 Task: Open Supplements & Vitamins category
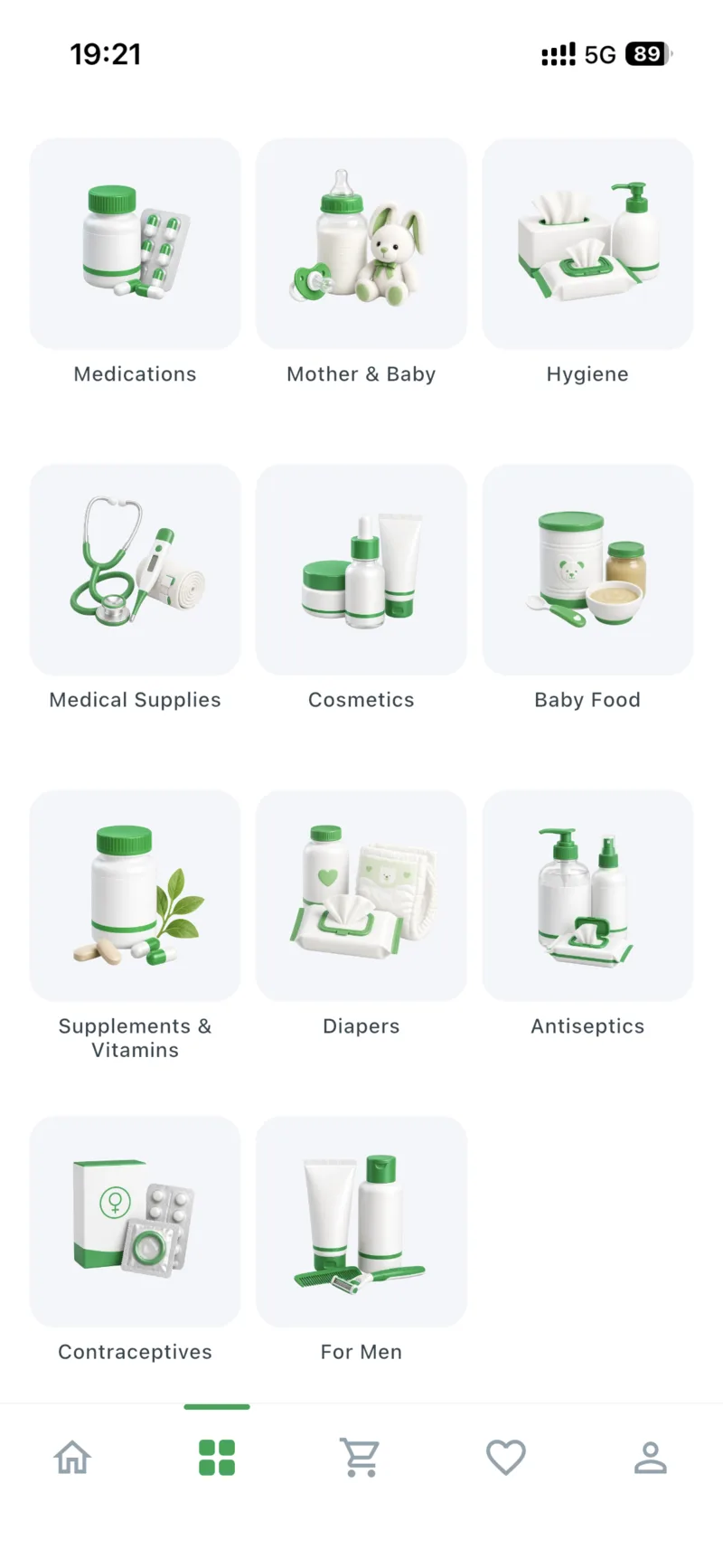click(x=136, y=896)
